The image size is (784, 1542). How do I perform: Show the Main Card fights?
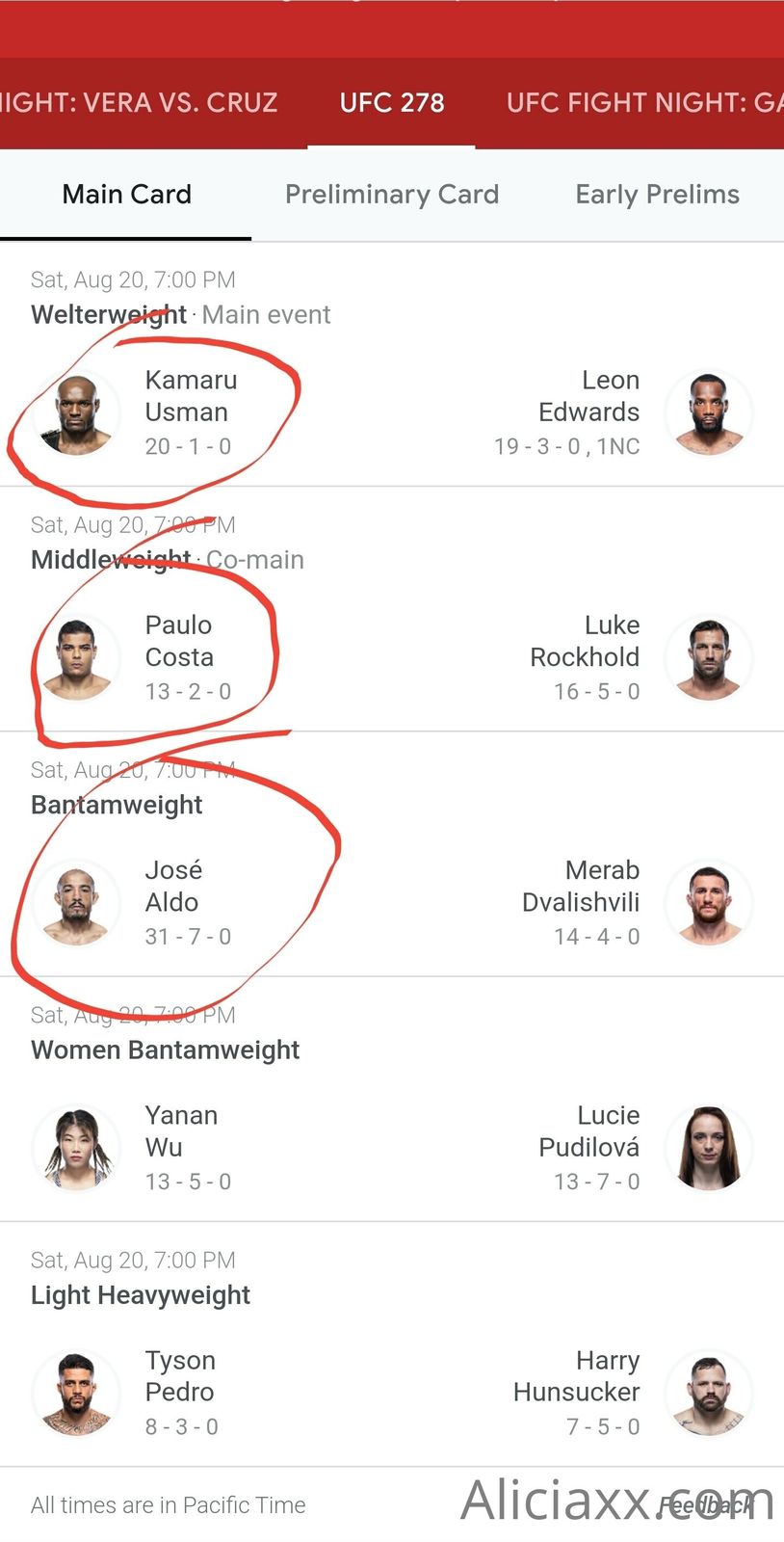[x=126, y=195]
